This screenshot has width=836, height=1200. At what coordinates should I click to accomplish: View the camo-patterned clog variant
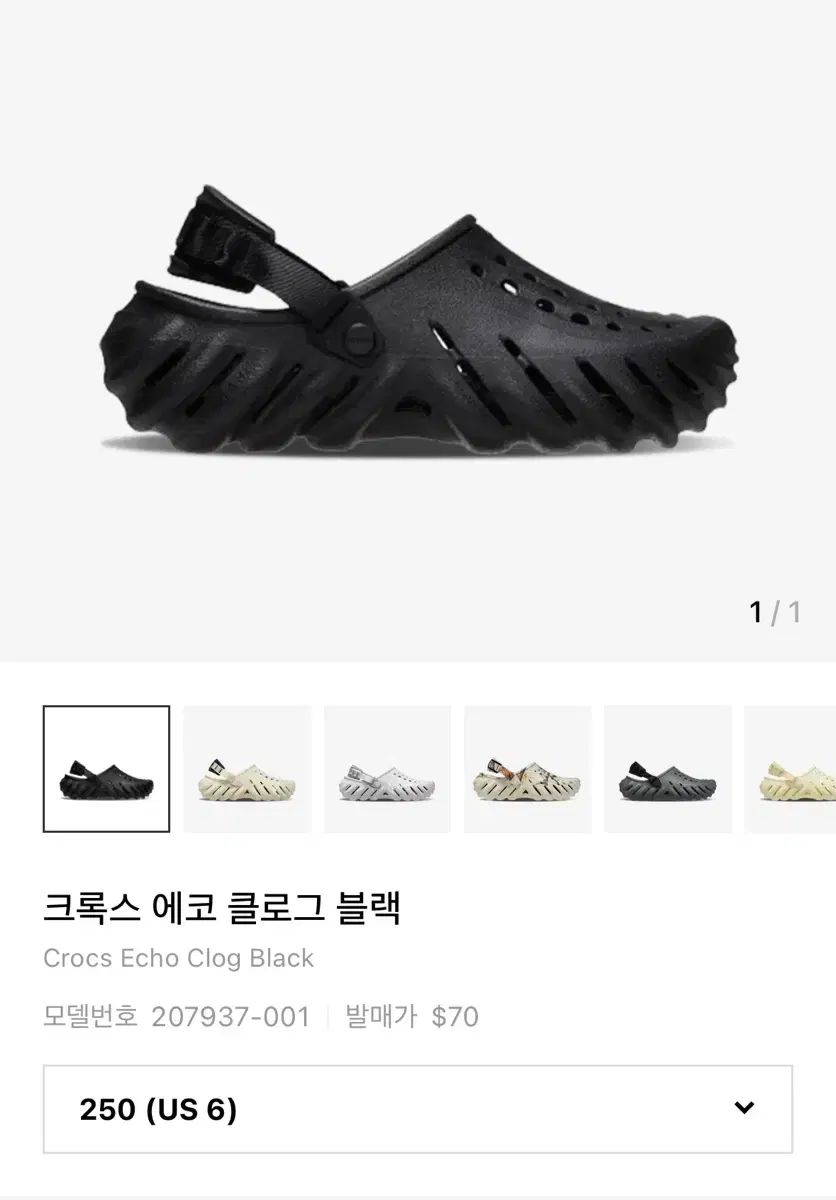coord(527,769)
